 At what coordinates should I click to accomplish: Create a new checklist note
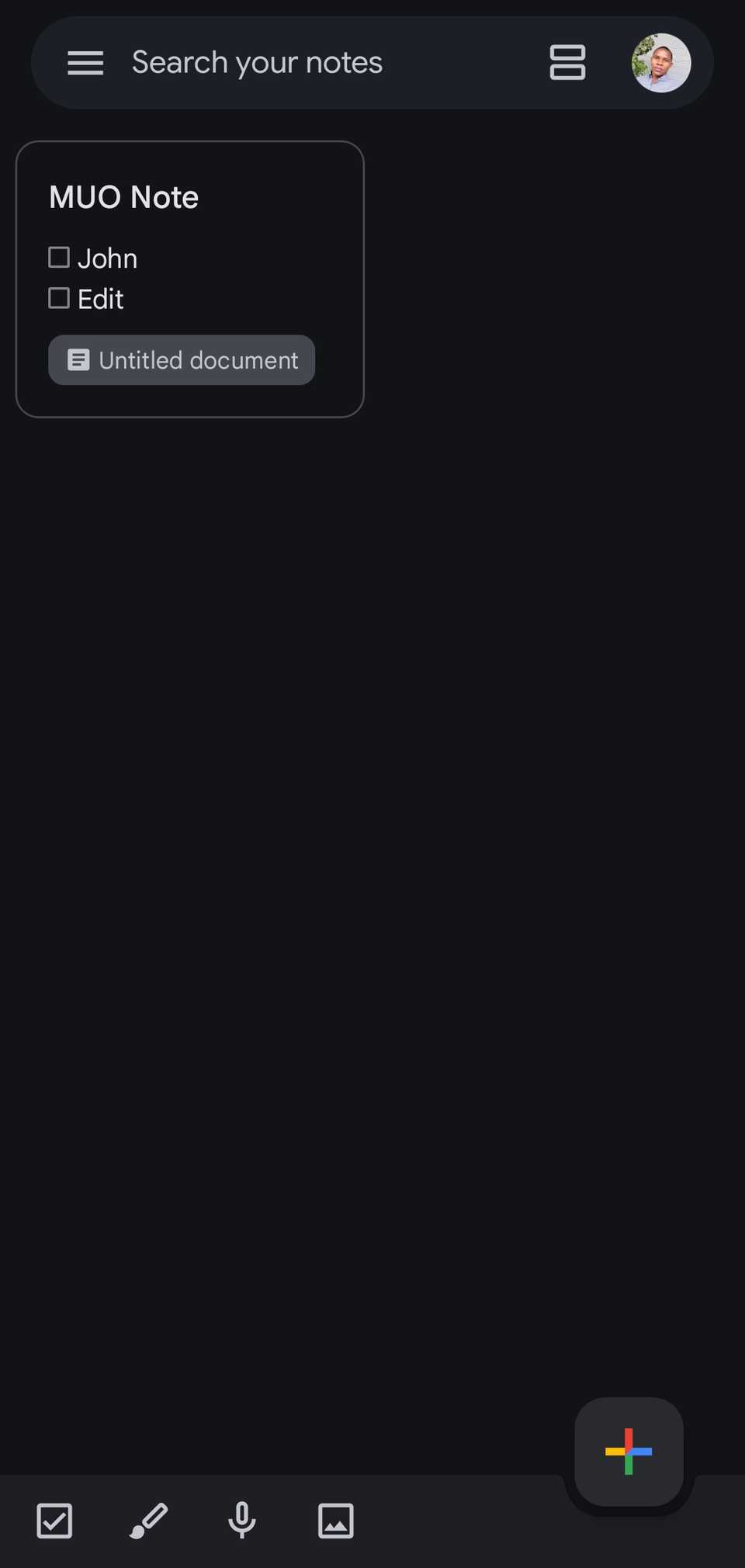click(x=54, y=1521)
